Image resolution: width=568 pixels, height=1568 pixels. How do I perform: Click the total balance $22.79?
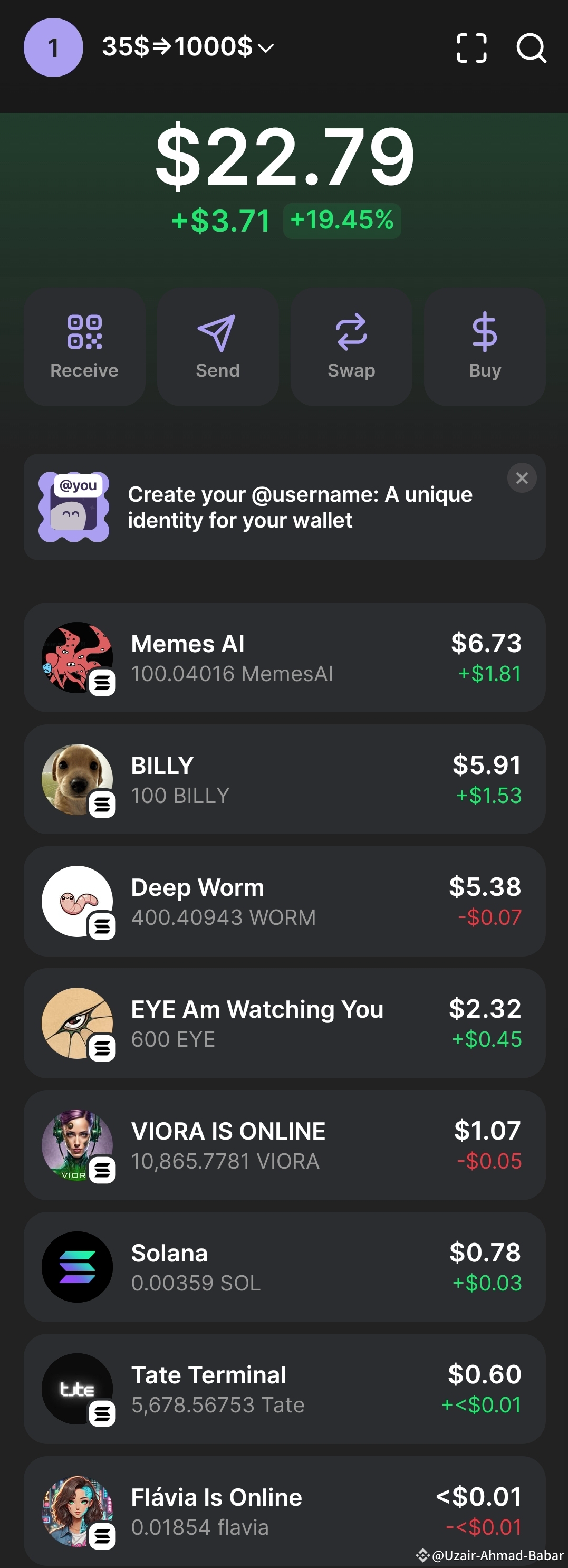pyautogui.click(x=284, y=157)
